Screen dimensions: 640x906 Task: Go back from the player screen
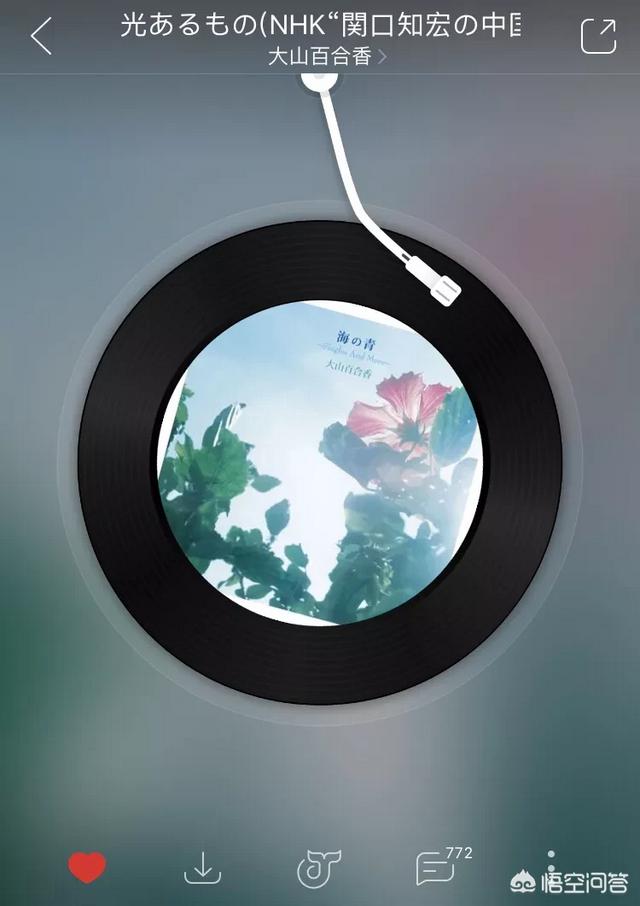[40, 36]
